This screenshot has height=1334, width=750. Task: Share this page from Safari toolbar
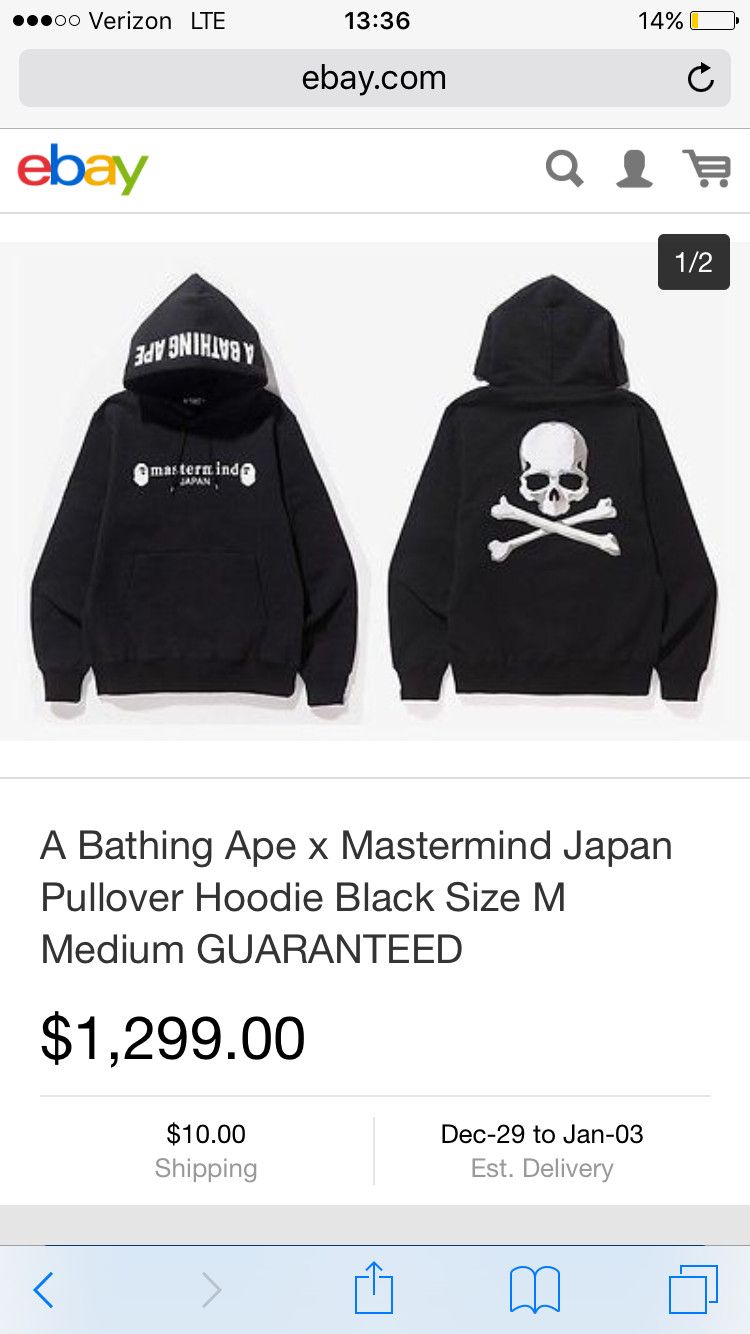pos(374,1288)
